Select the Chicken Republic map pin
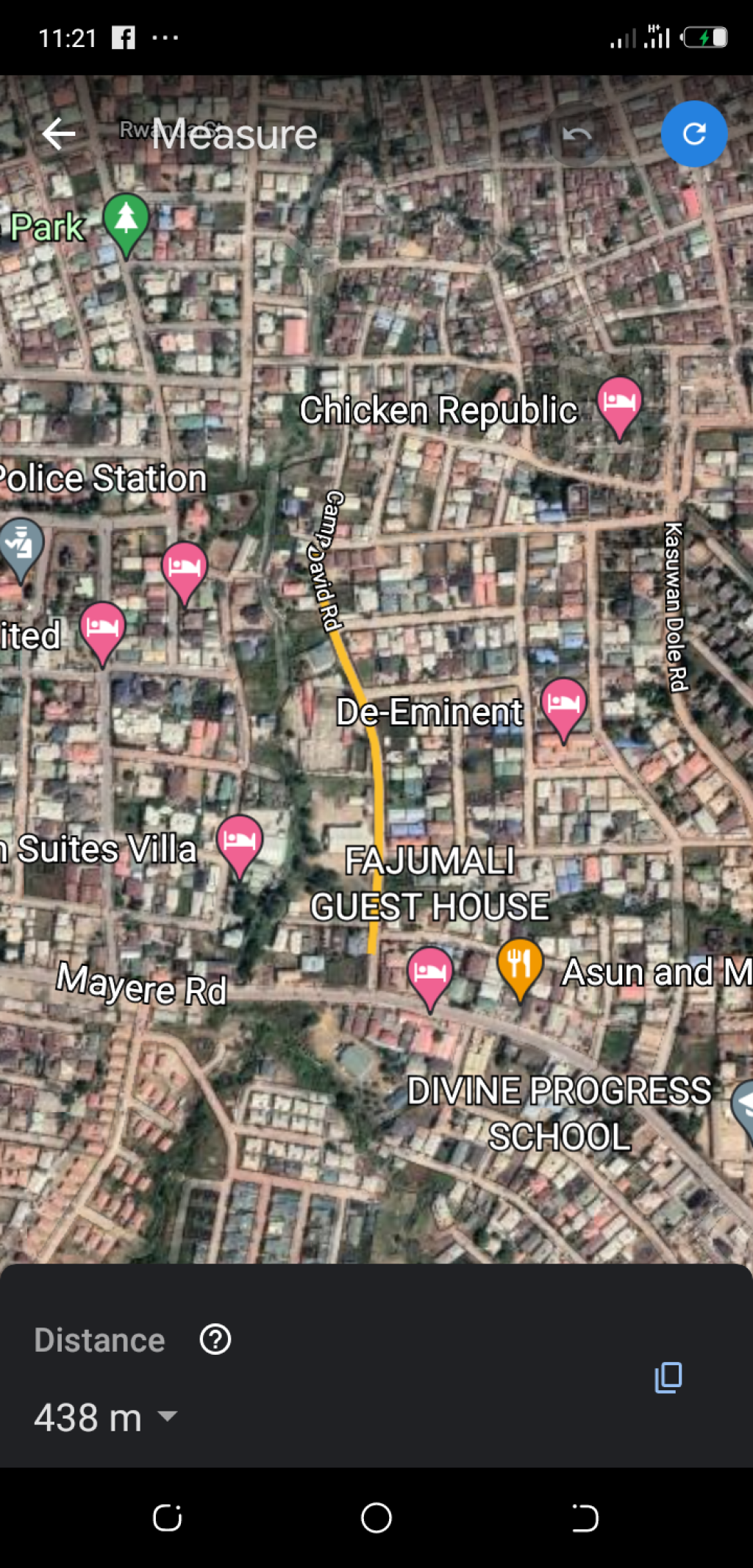Viewport: 753px width, 1568px height. (618, 404)
